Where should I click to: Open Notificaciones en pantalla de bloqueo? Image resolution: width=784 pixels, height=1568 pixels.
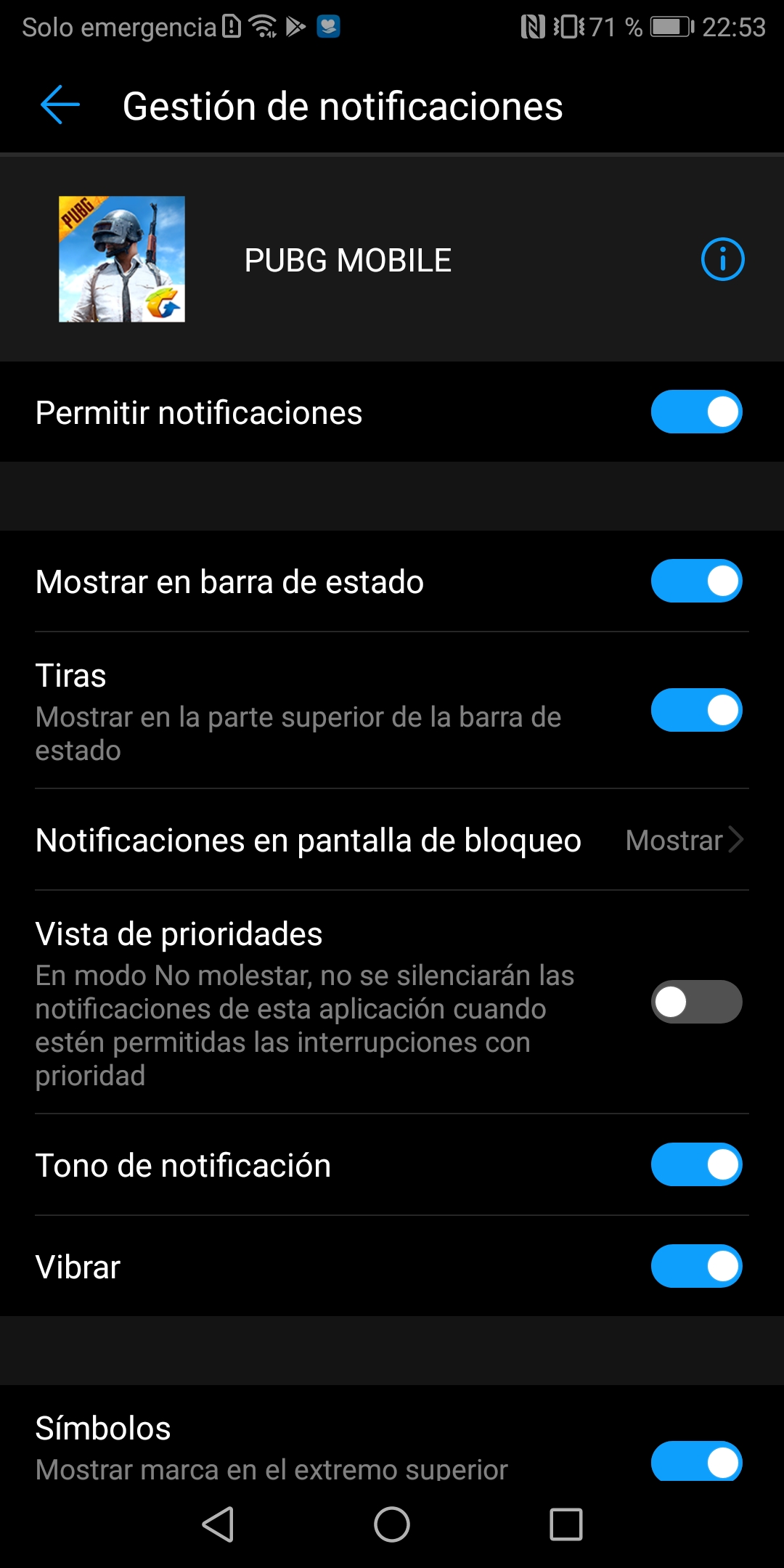(392, 840)
